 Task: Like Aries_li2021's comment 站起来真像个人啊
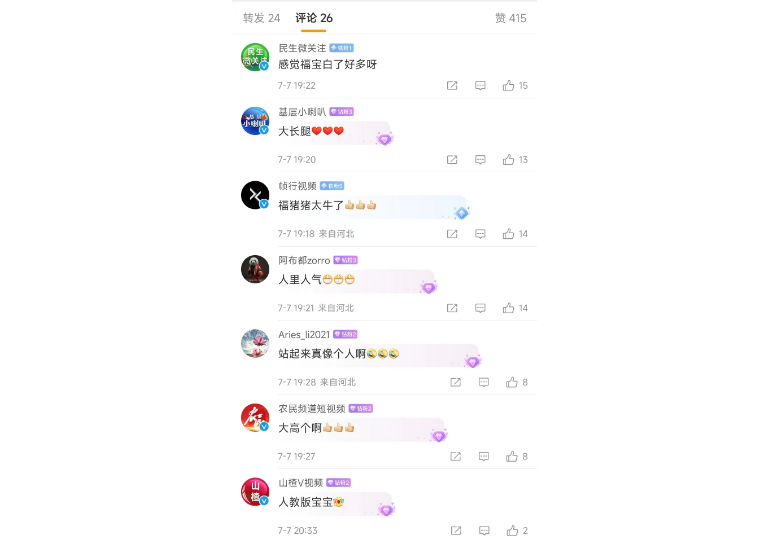pyautogui.click(x=512, y=382)
